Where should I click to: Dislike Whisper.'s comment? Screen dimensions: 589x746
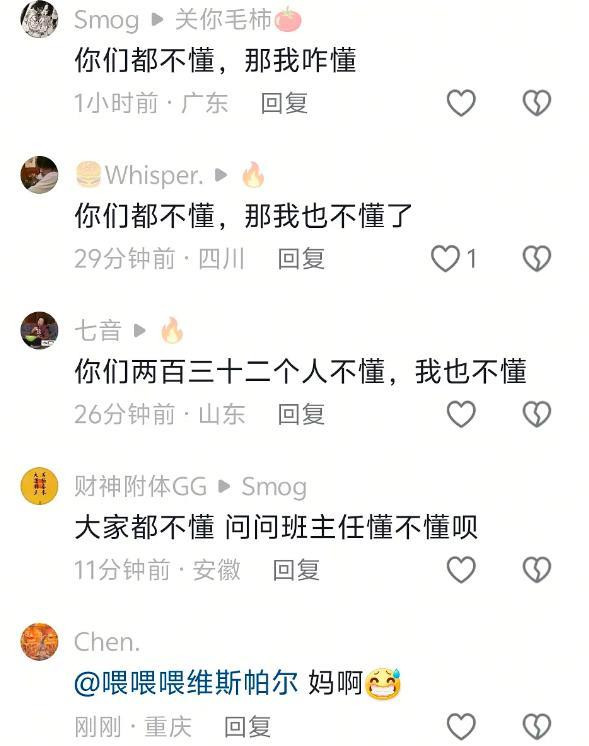click(x=537, y=258)
